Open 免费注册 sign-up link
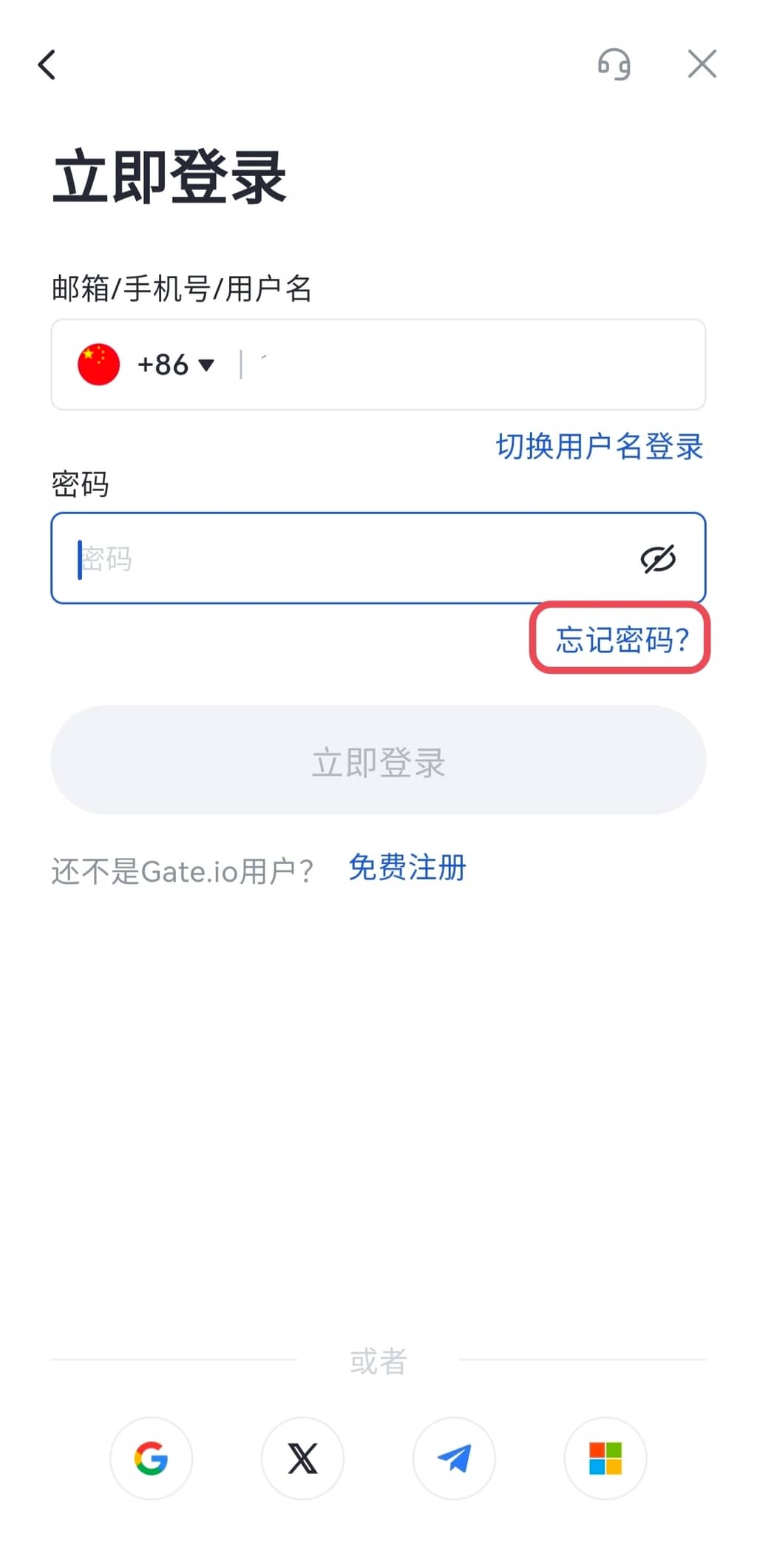 tap(407, 868)
